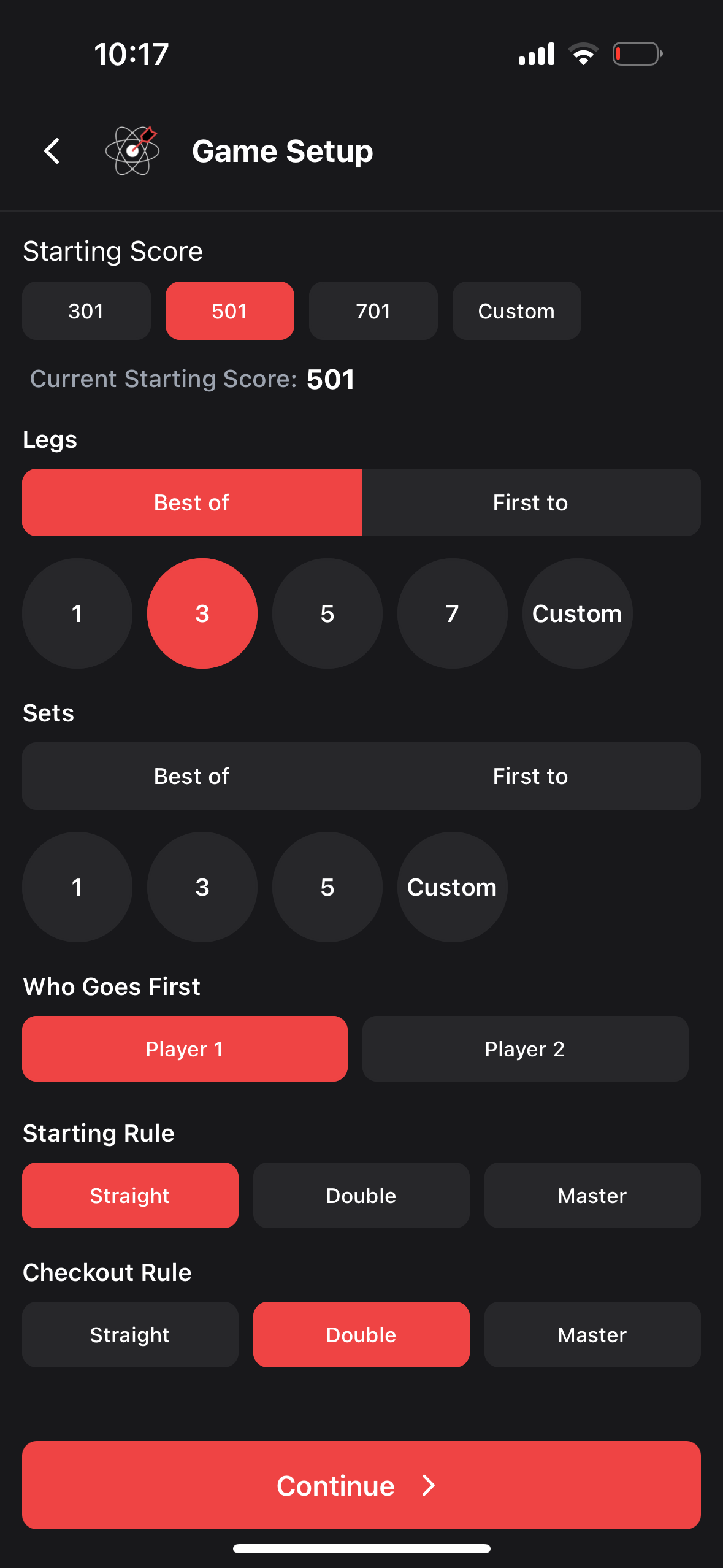The width and height of the screenshot is (723, 1568).
Task: Set Sets mode to Best of
Action: click(x=191, y=776)
